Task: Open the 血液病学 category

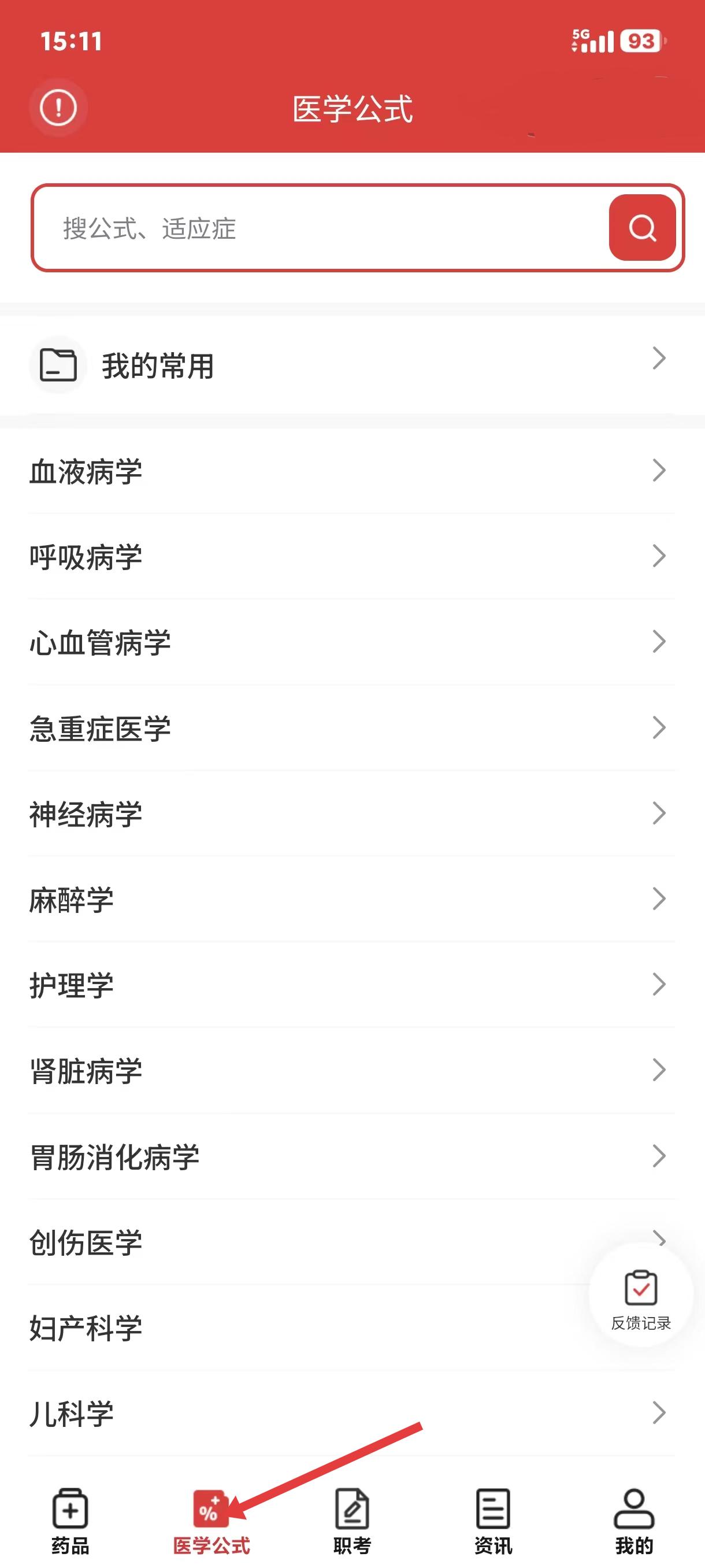Action: pyautogui.click(x=352, y=471)
